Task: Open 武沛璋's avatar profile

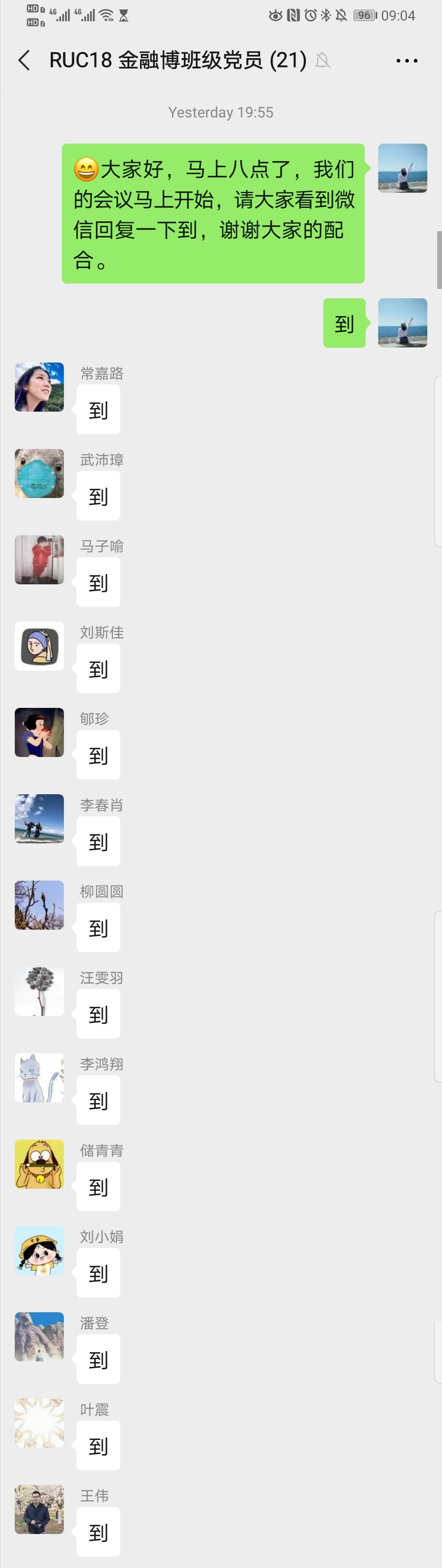Action: tap(40, 473)
